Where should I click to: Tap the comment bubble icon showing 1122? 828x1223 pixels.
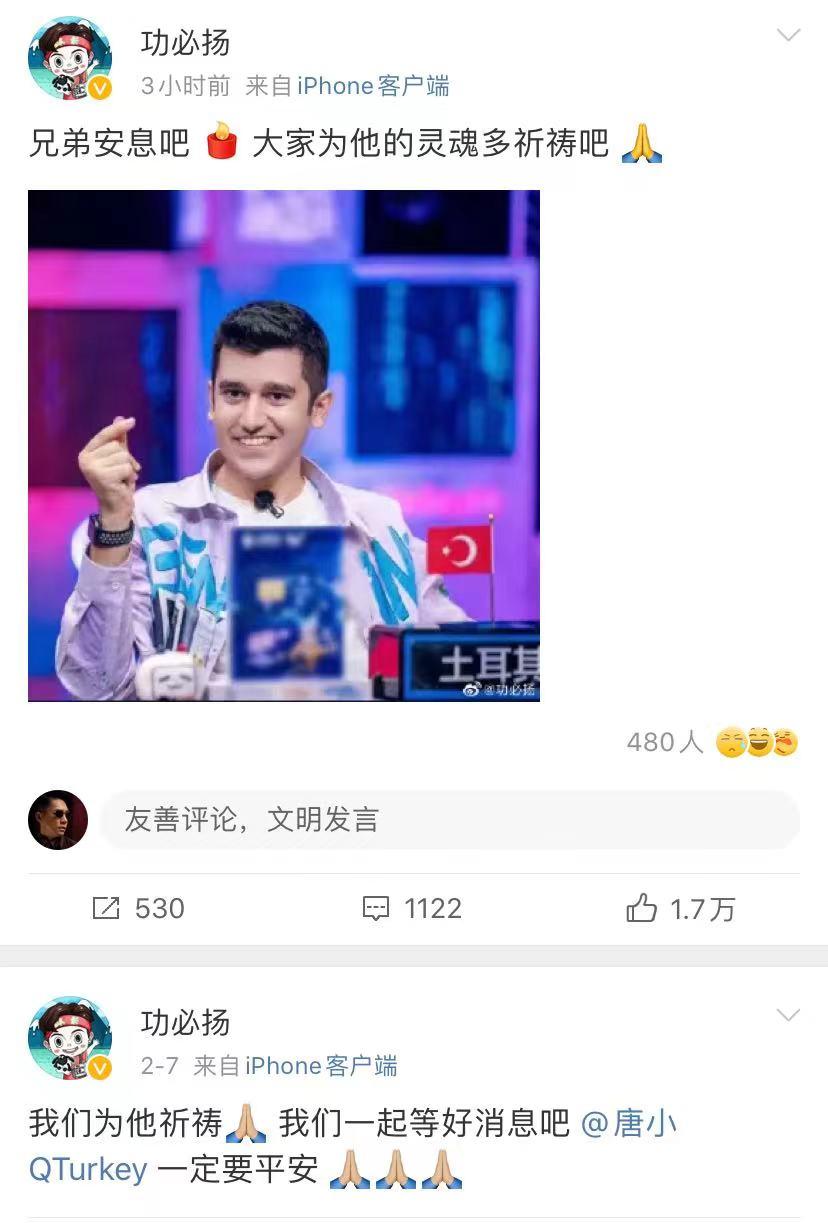pos(376,909)
